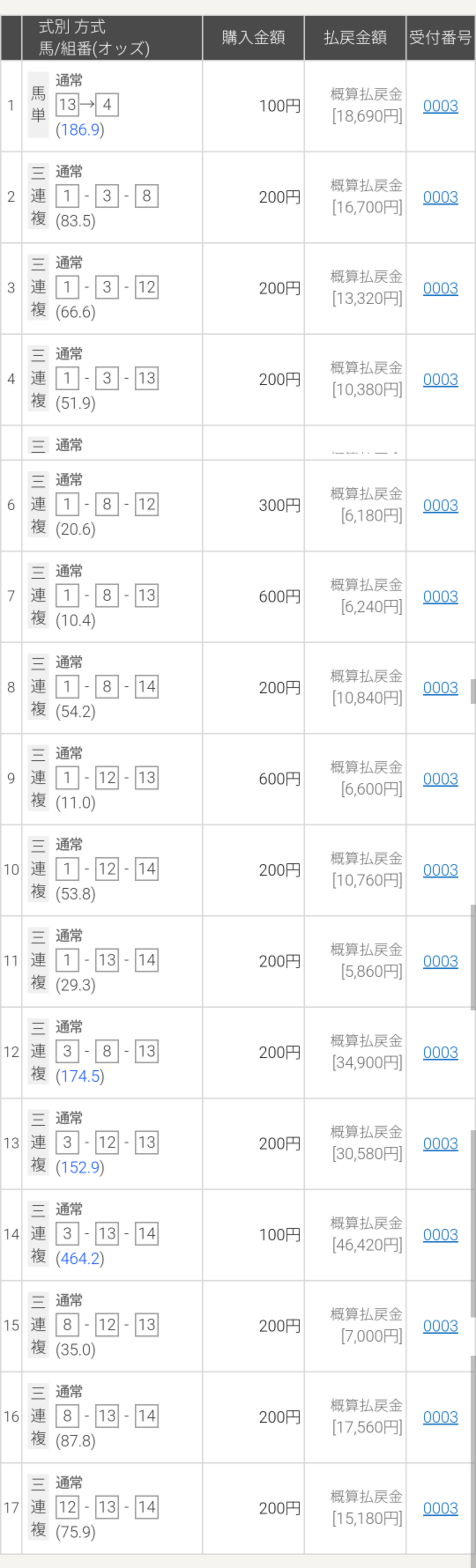Tap receipt link for 三連複 8-13-14
Image resolution: width=476 pixels, height=1568 pixels.
click(440, 1417)
